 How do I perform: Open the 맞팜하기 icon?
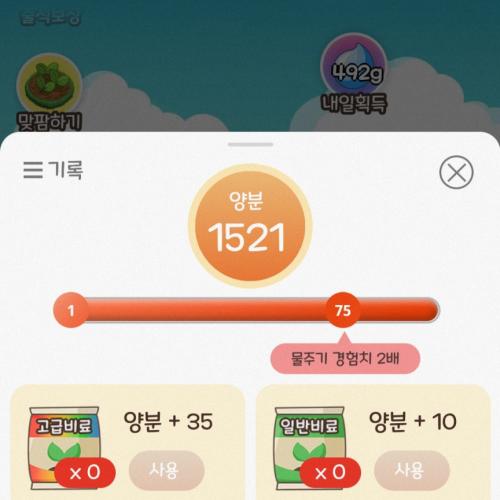49,93
